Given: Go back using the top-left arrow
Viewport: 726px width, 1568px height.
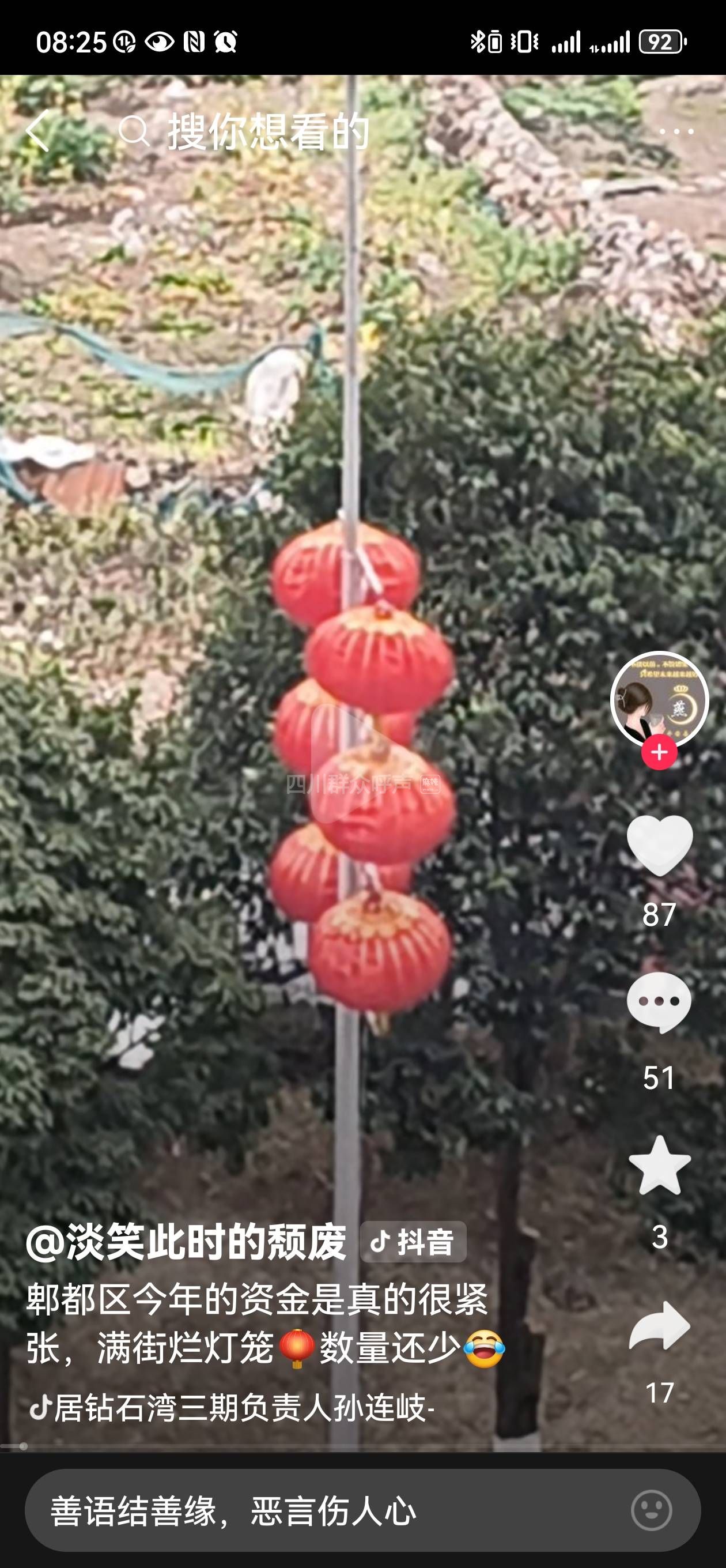Looking at the screenshot, I should coord(37,131).
